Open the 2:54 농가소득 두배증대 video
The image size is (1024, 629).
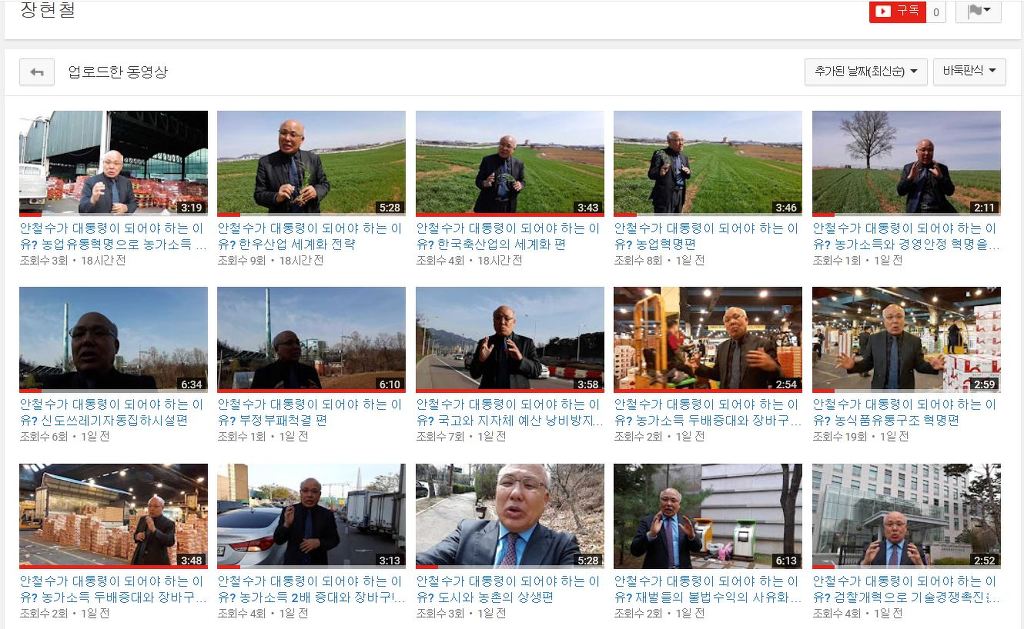pyautogui.click(x=707, y=339)
